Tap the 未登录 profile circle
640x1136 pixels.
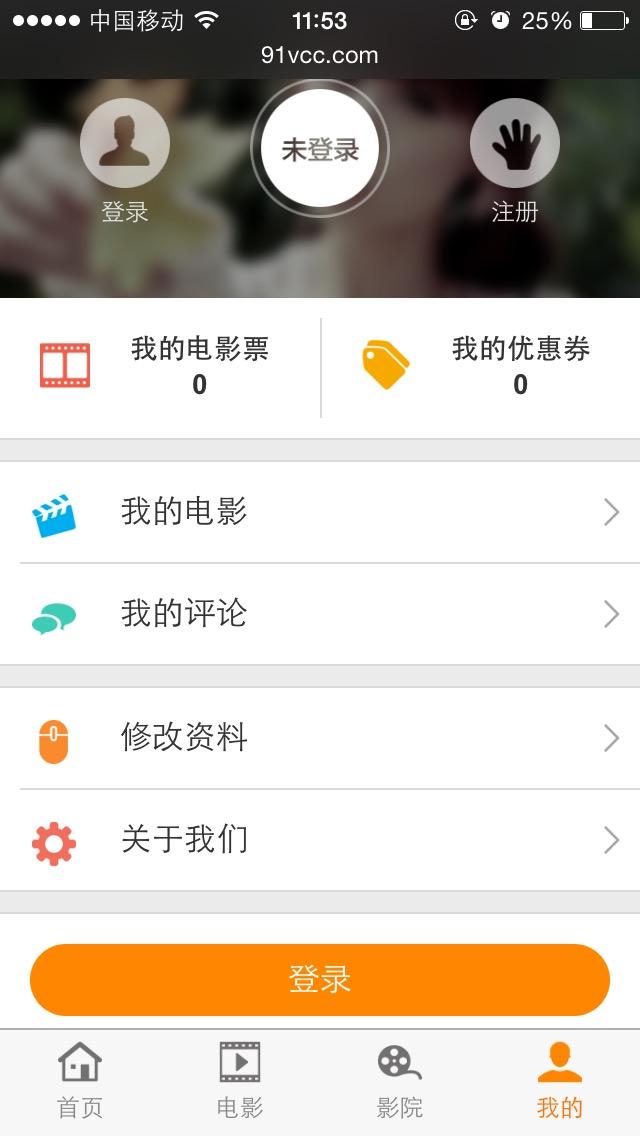tap(320, 149)
